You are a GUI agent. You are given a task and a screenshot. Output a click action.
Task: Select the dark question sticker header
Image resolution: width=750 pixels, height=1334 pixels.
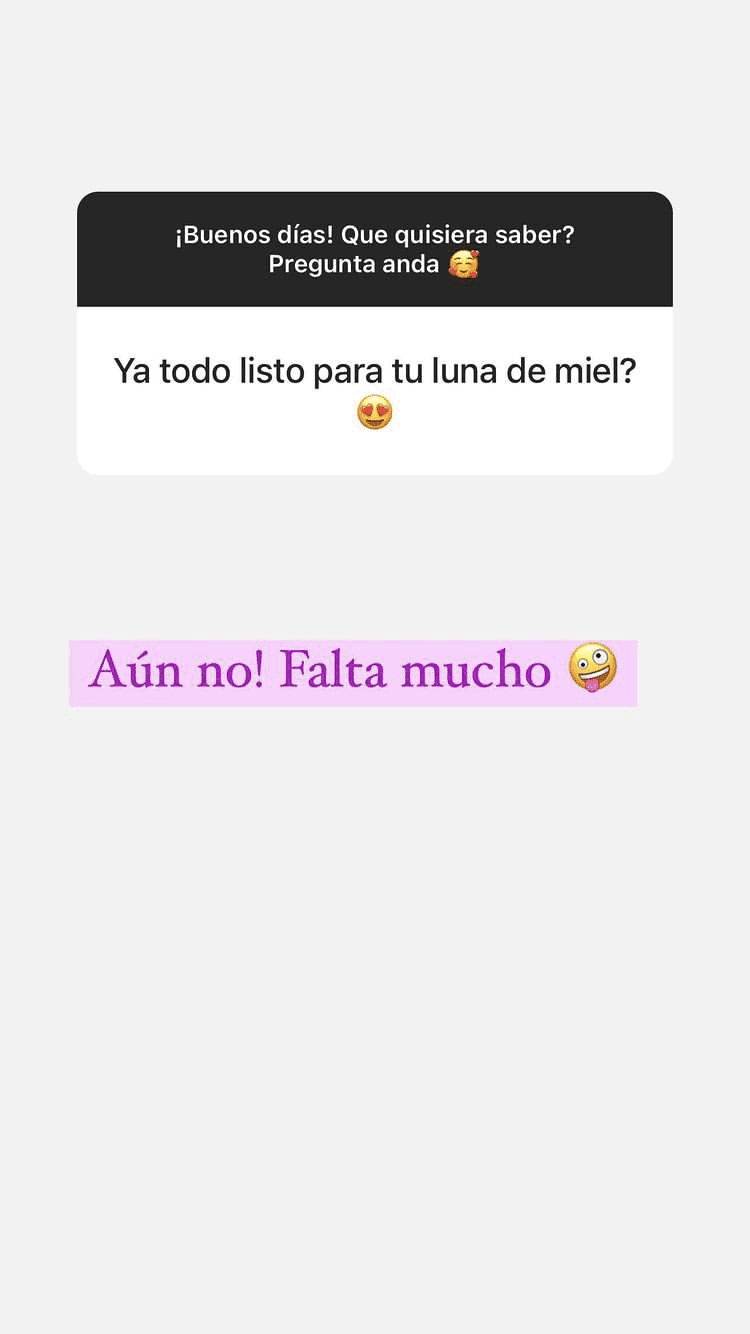(x=374, y=248)
